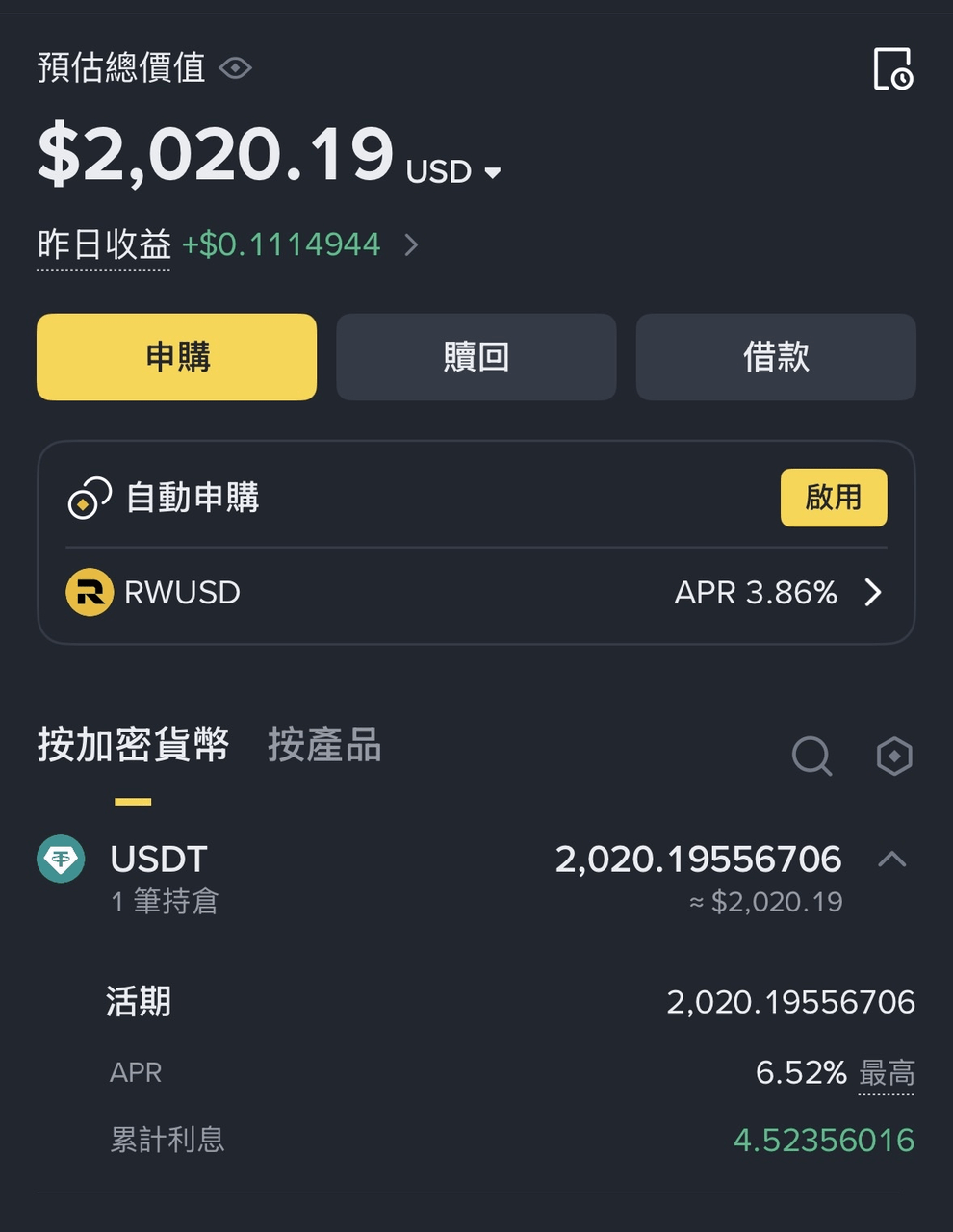Toggle balance visibility with the eye icon

point(235,68)
